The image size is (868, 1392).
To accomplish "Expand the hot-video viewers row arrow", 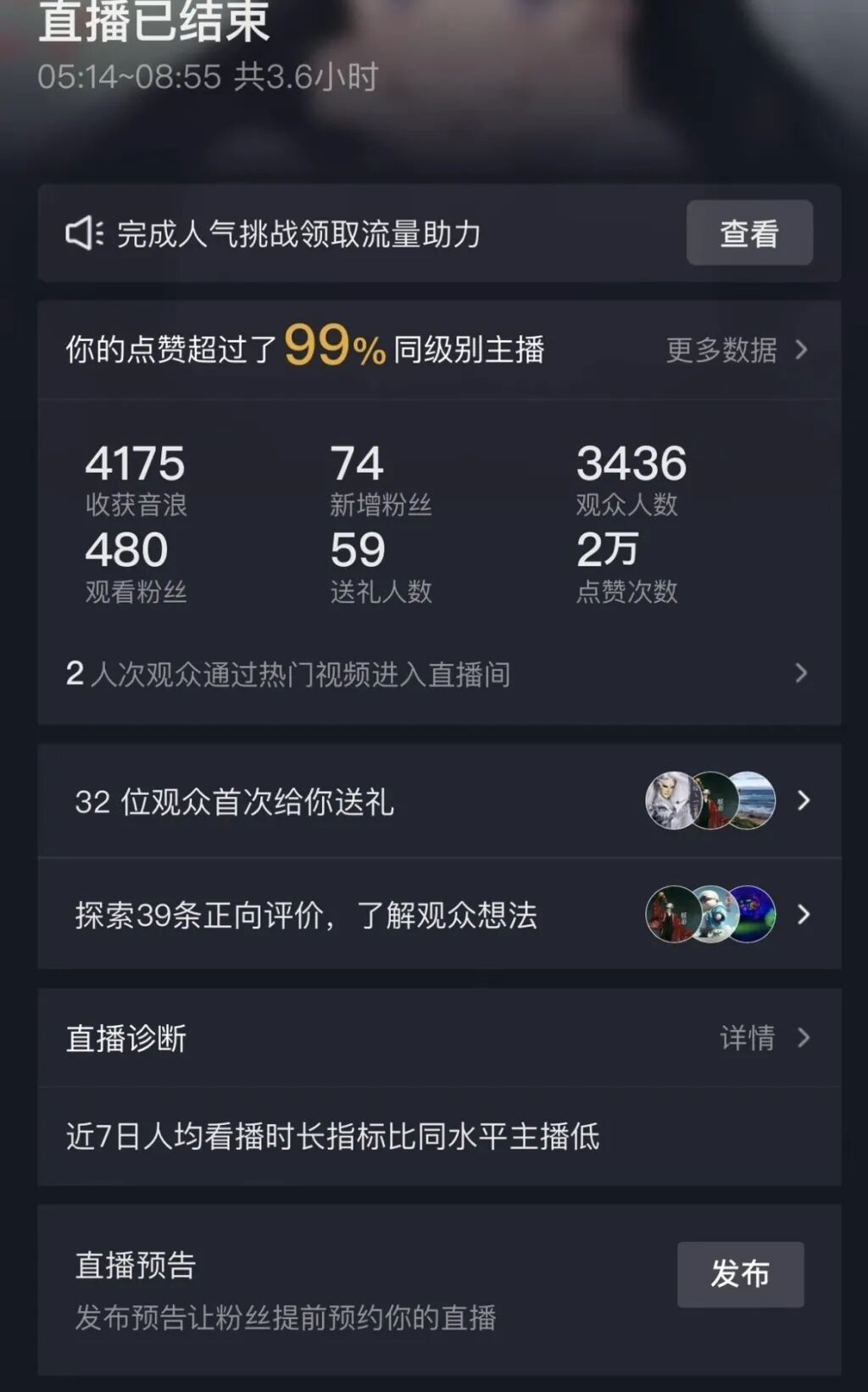I will tap(800, 673).
